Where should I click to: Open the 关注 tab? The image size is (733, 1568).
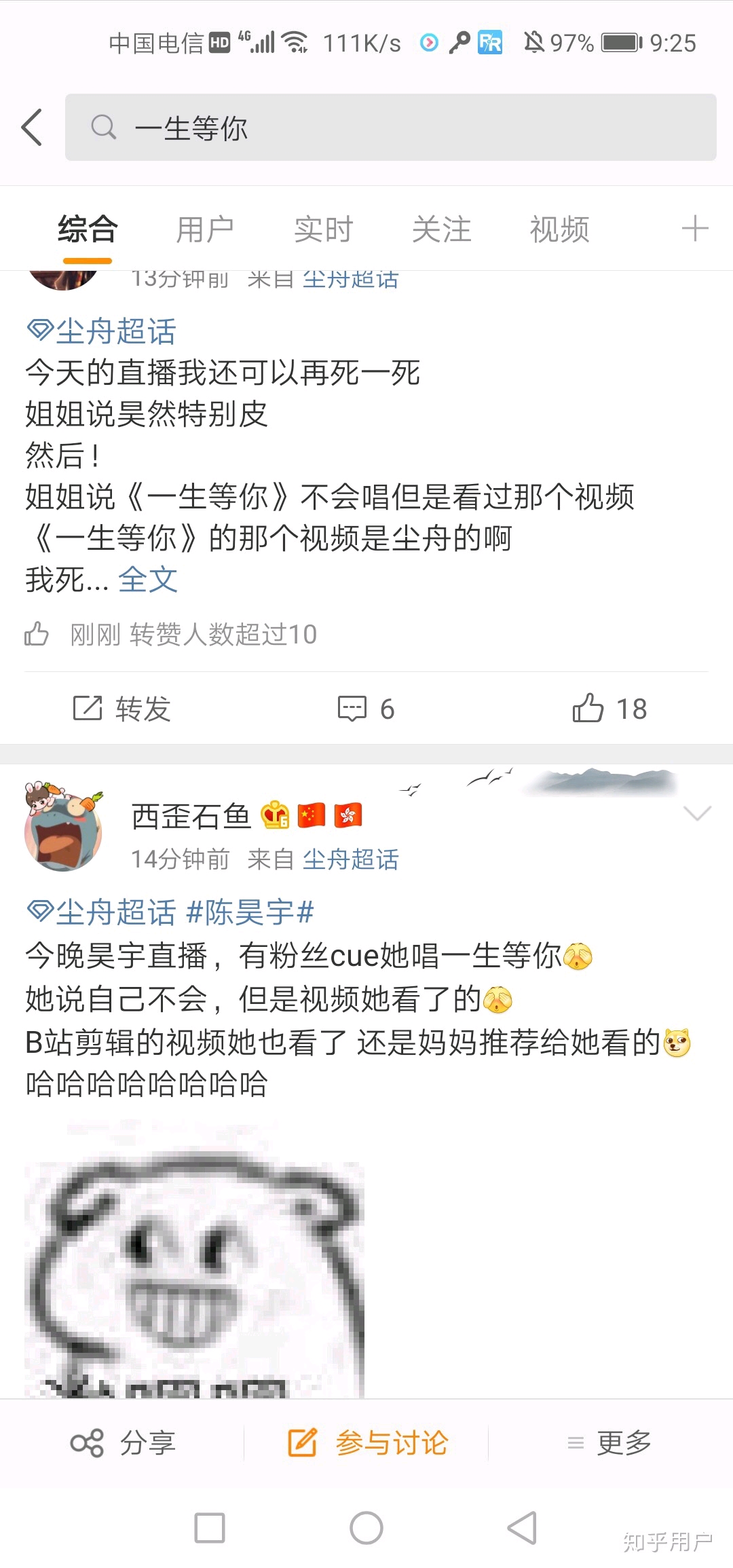coord(441,229)
